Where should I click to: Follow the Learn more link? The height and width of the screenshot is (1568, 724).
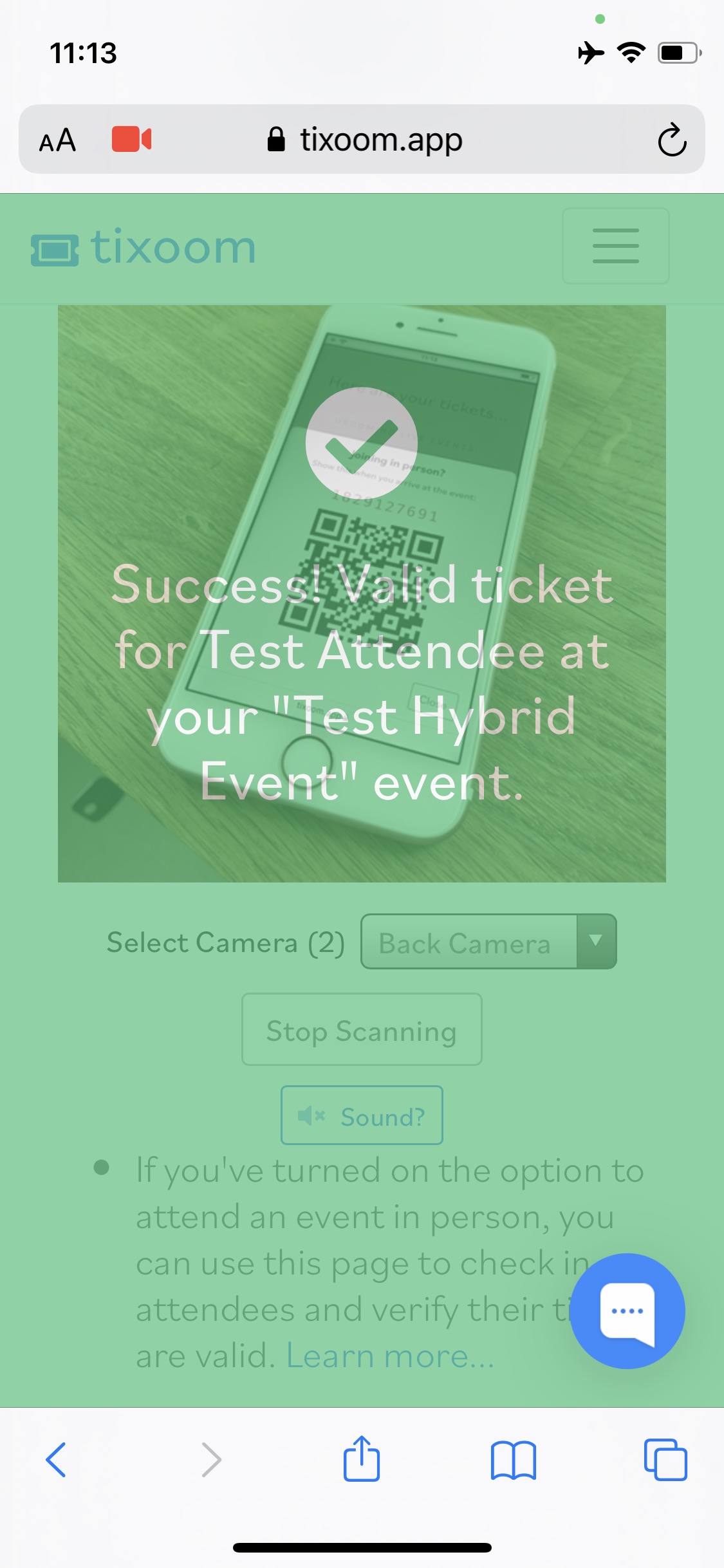pyautogui.click(x=390, y=1356)
